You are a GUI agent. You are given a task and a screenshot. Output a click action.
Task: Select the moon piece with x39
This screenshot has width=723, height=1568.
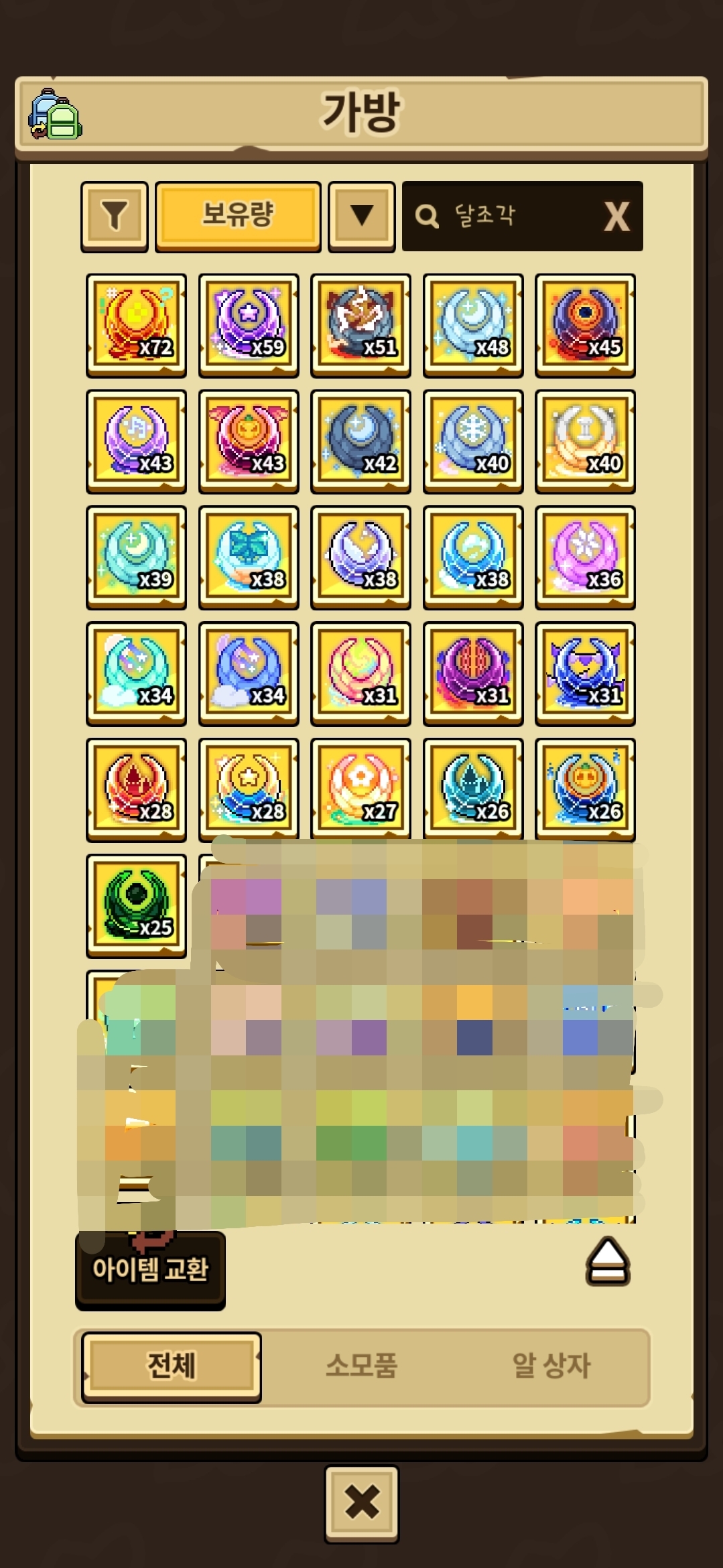point(136,558)
